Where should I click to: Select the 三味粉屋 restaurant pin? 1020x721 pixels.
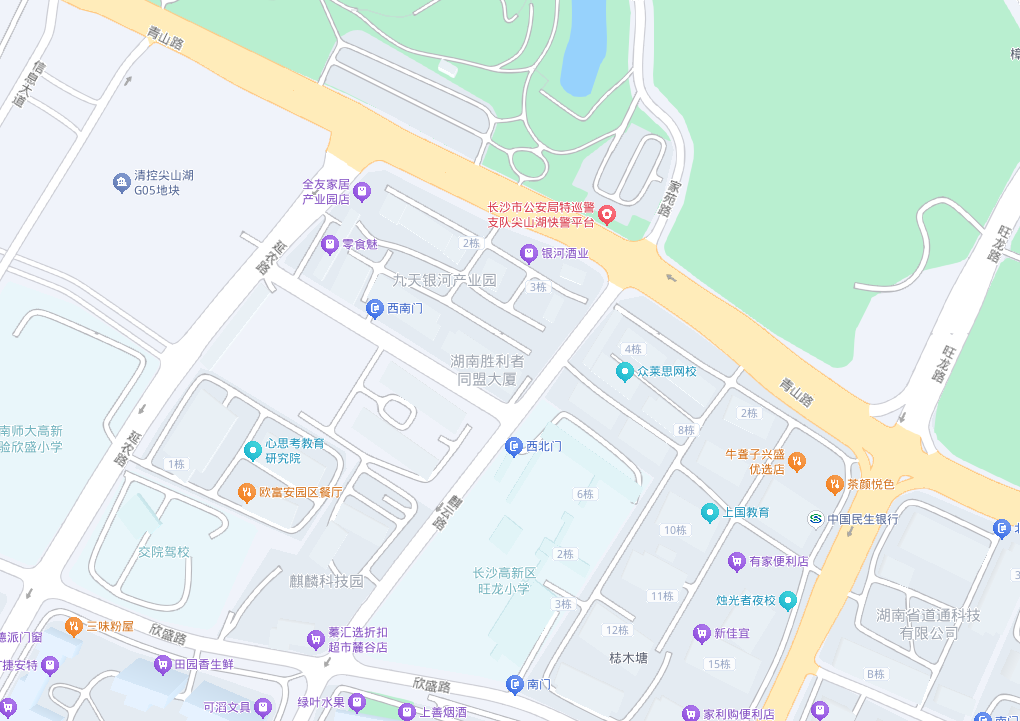[73, 626]
